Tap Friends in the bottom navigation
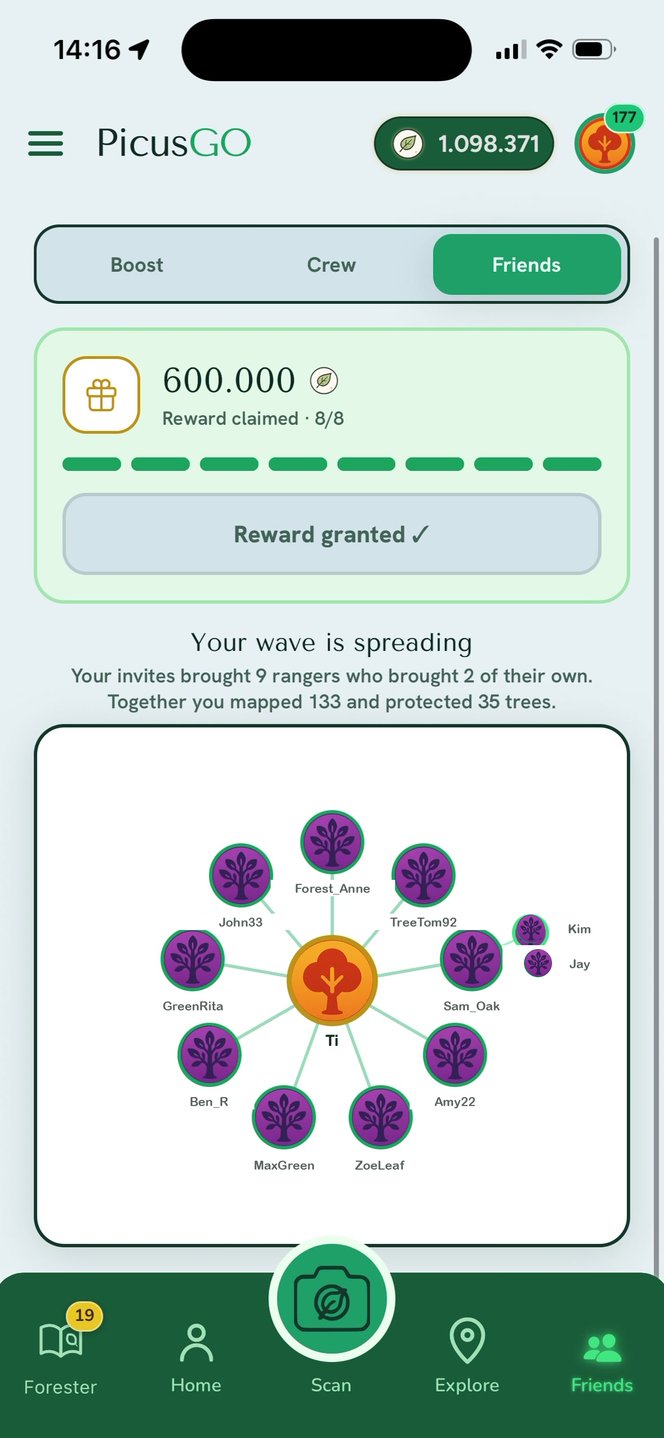 pos(602,1362)
